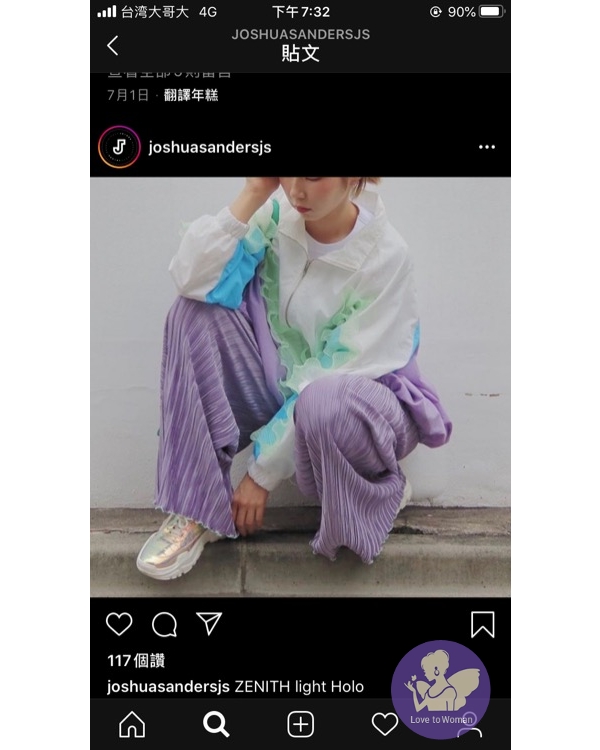View the 117 likes list
The image size is (600, 750).
tap(136, 661)
